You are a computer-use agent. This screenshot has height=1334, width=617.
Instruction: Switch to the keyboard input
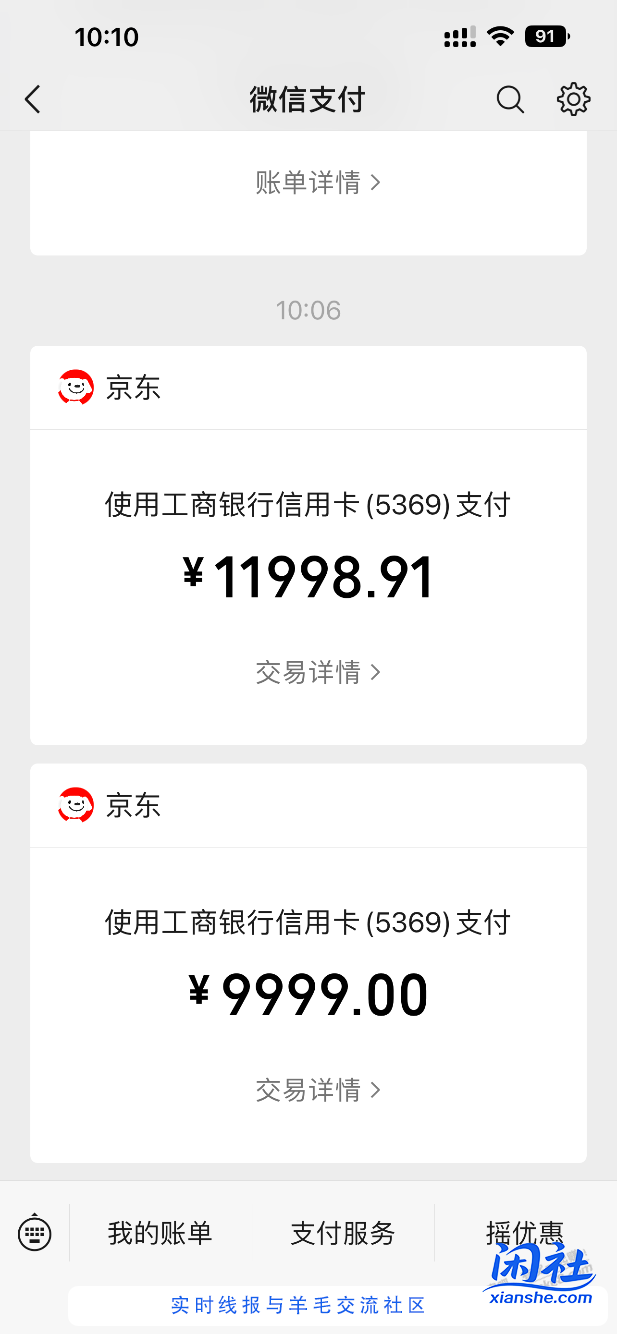35,1232
